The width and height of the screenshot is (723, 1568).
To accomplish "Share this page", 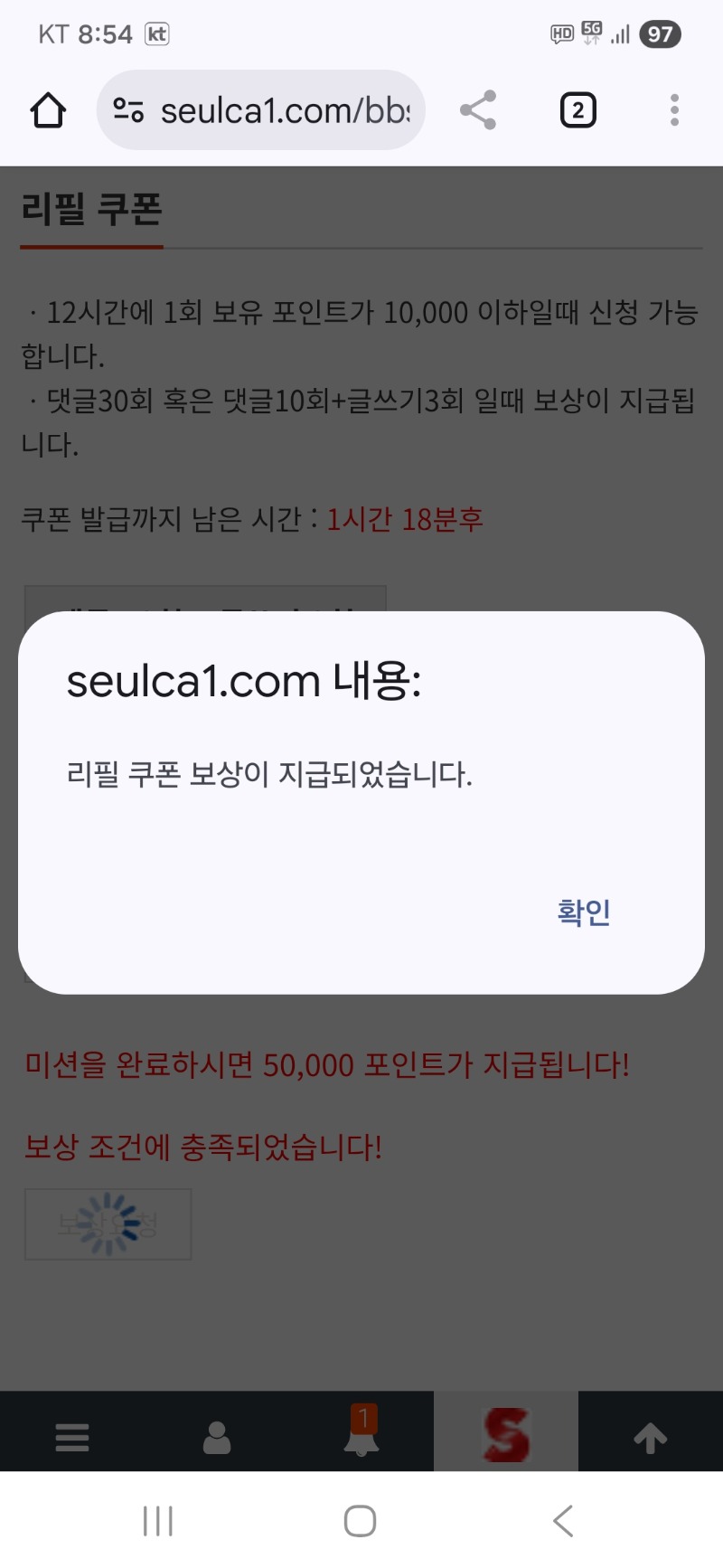I will pyautogui.click(x=478, y=110).
